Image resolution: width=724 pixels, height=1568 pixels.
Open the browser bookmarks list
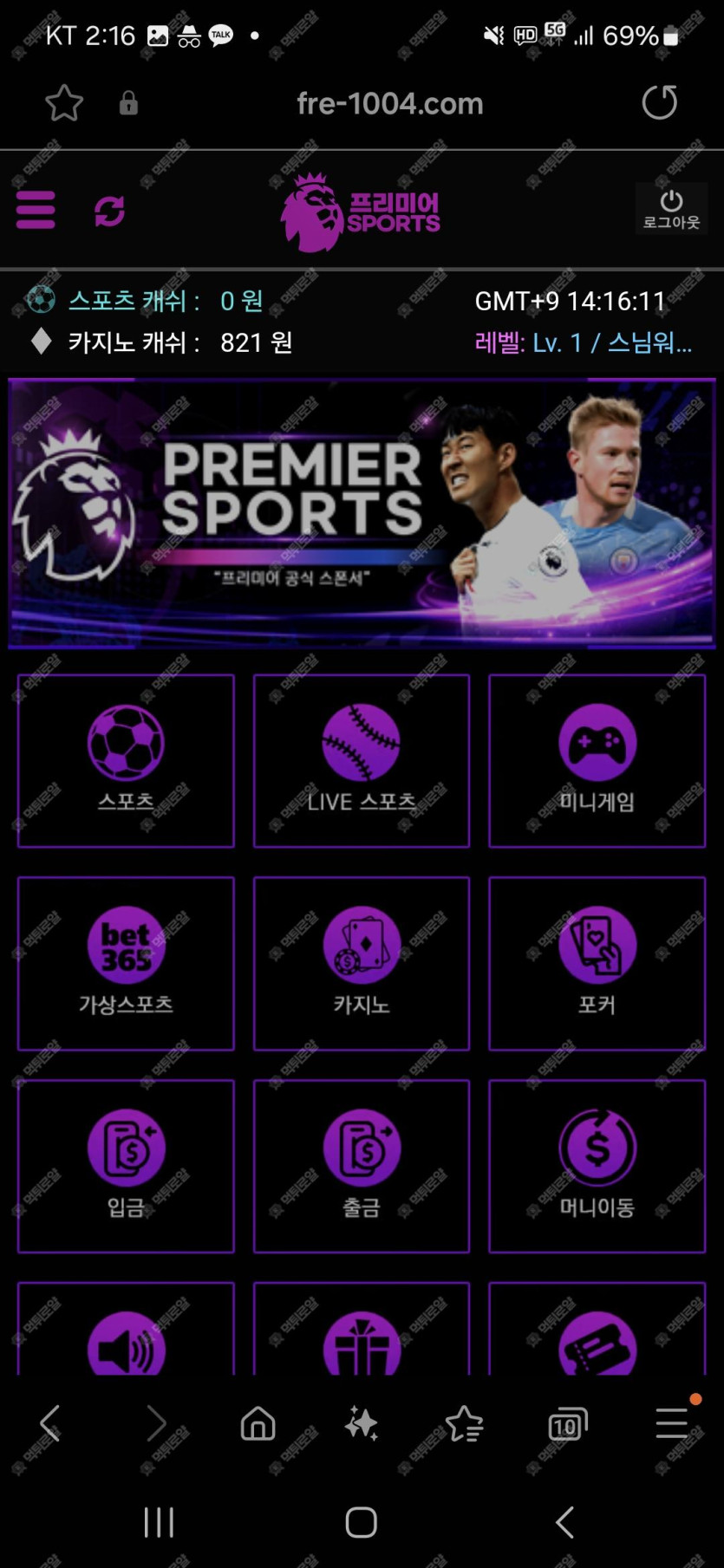[x=464, y=1424]
